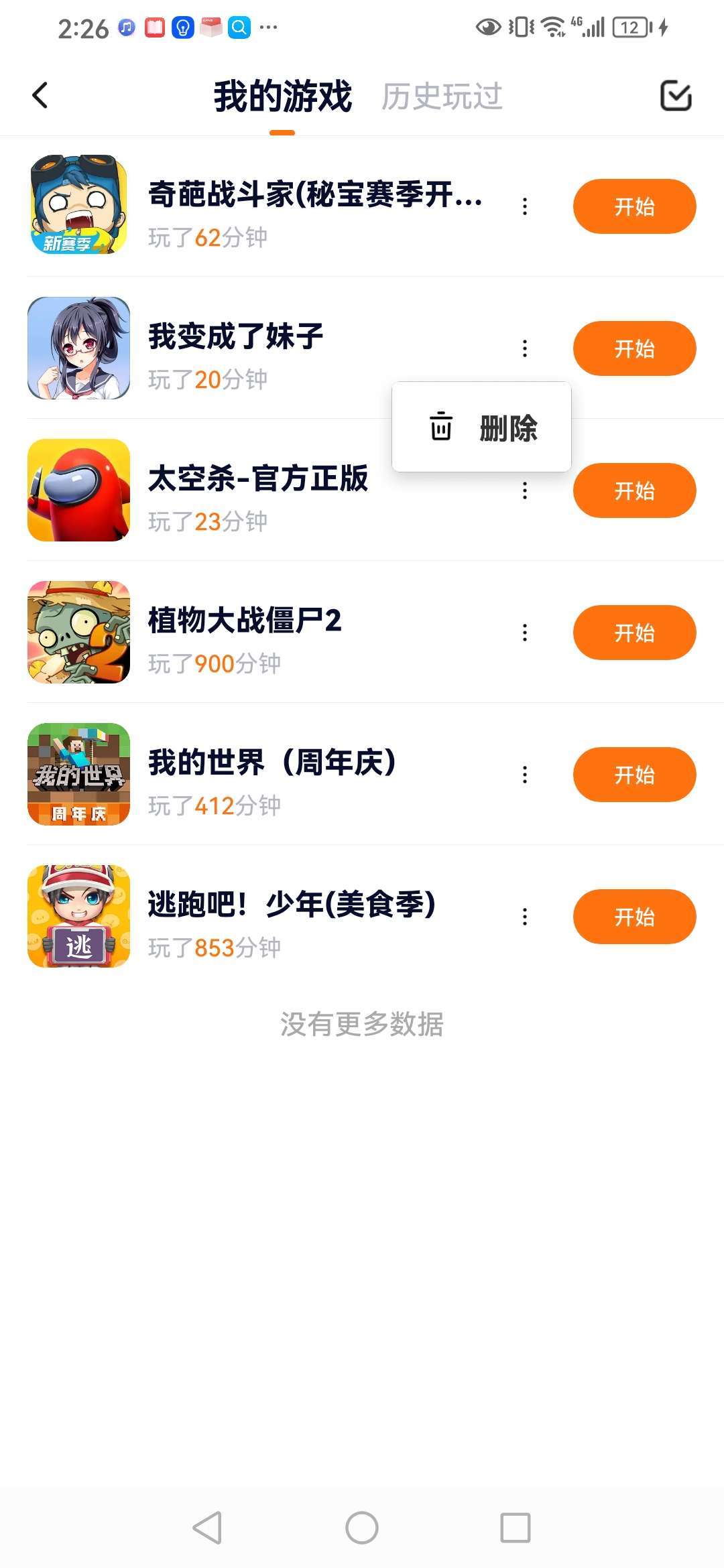
Task: Open system recent apps
Action: (x=516, y=1528)
